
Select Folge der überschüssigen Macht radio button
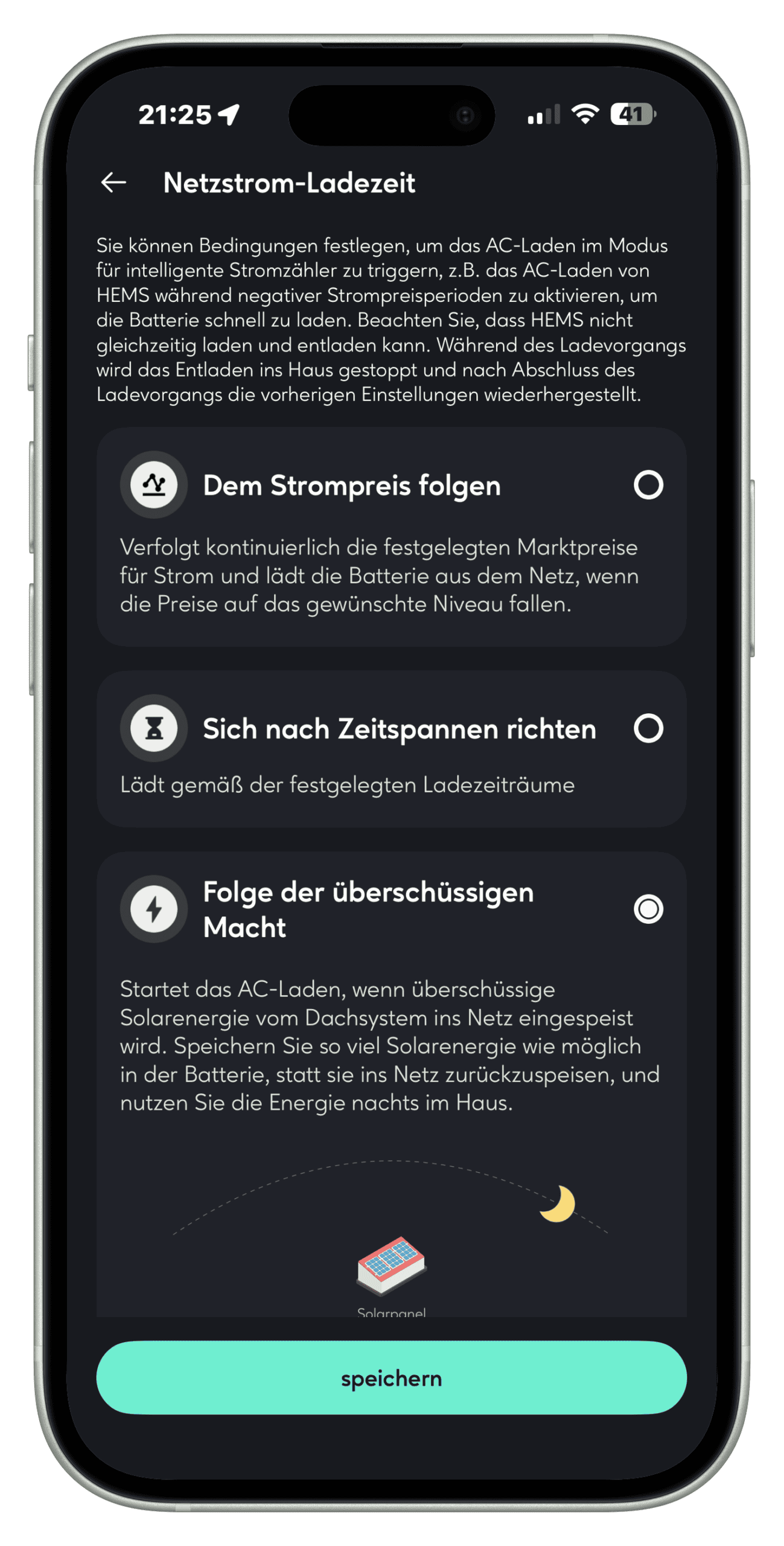(648, 909)
